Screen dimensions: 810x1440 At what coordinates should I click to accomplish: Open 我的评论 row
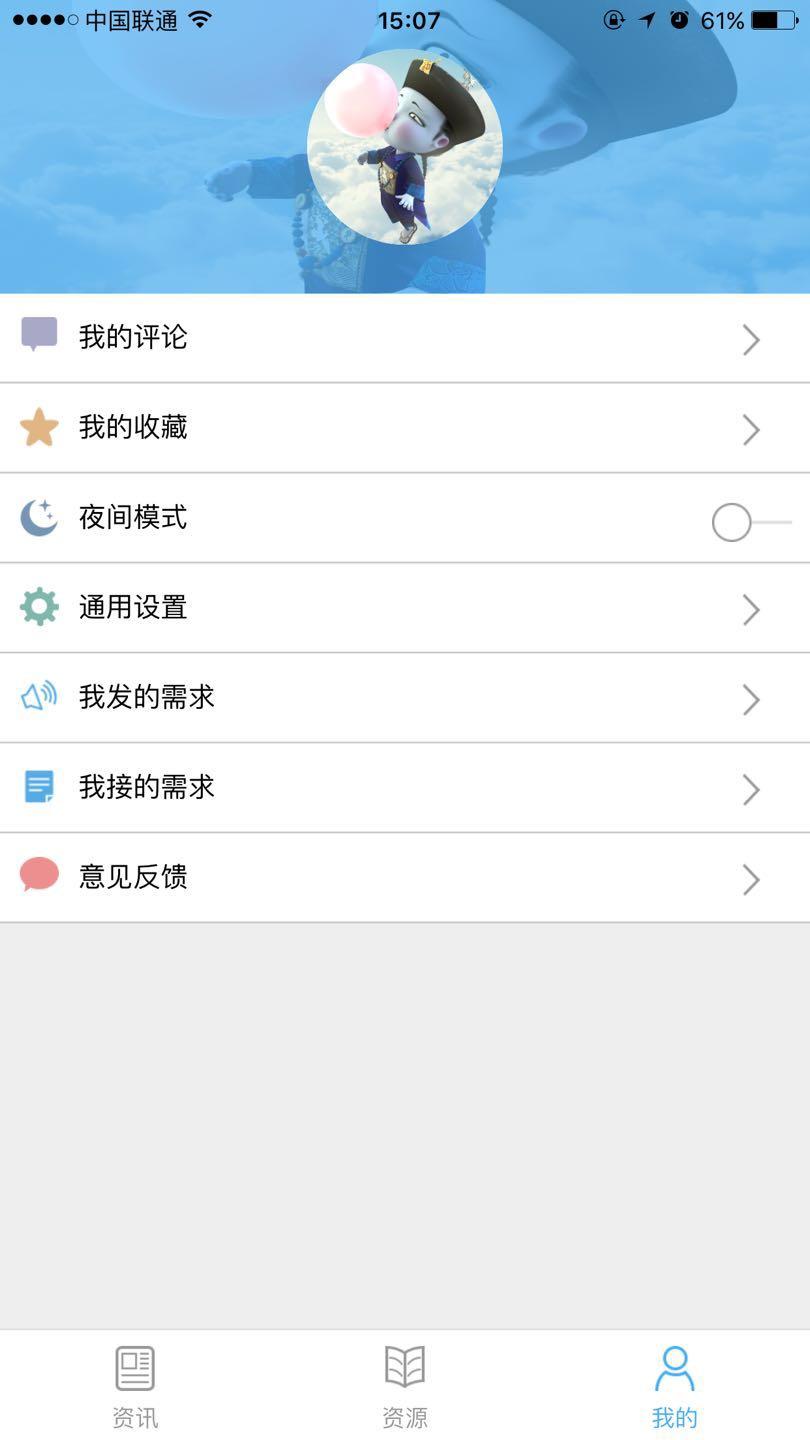(404, 338)
